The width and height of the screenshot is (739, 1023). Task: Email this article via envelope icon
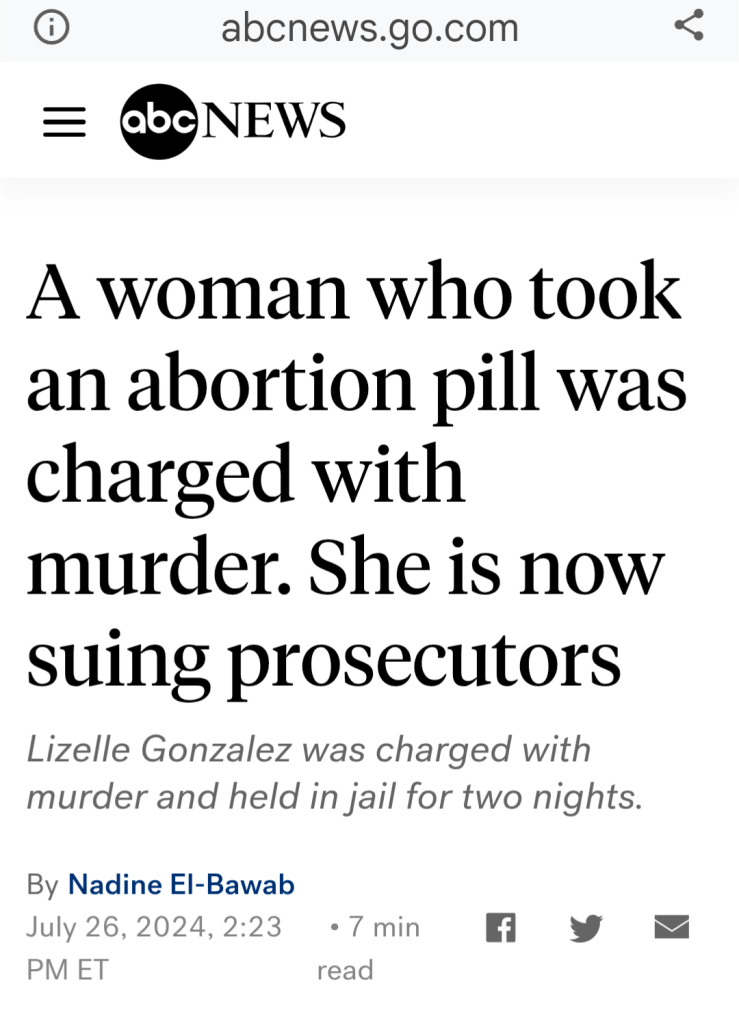(672, 927)
